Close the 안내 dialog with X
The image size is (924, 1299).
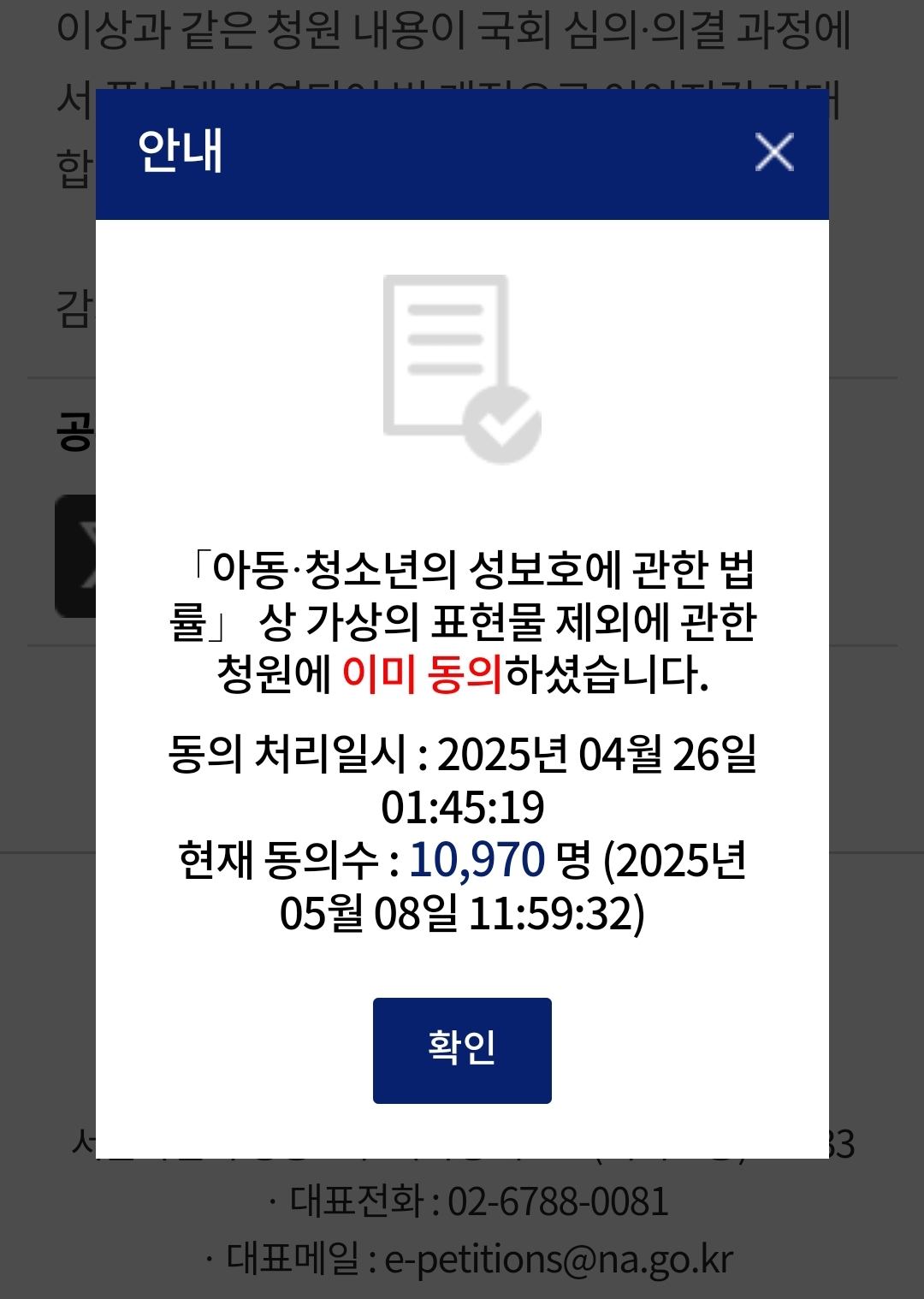click(774, 152)
